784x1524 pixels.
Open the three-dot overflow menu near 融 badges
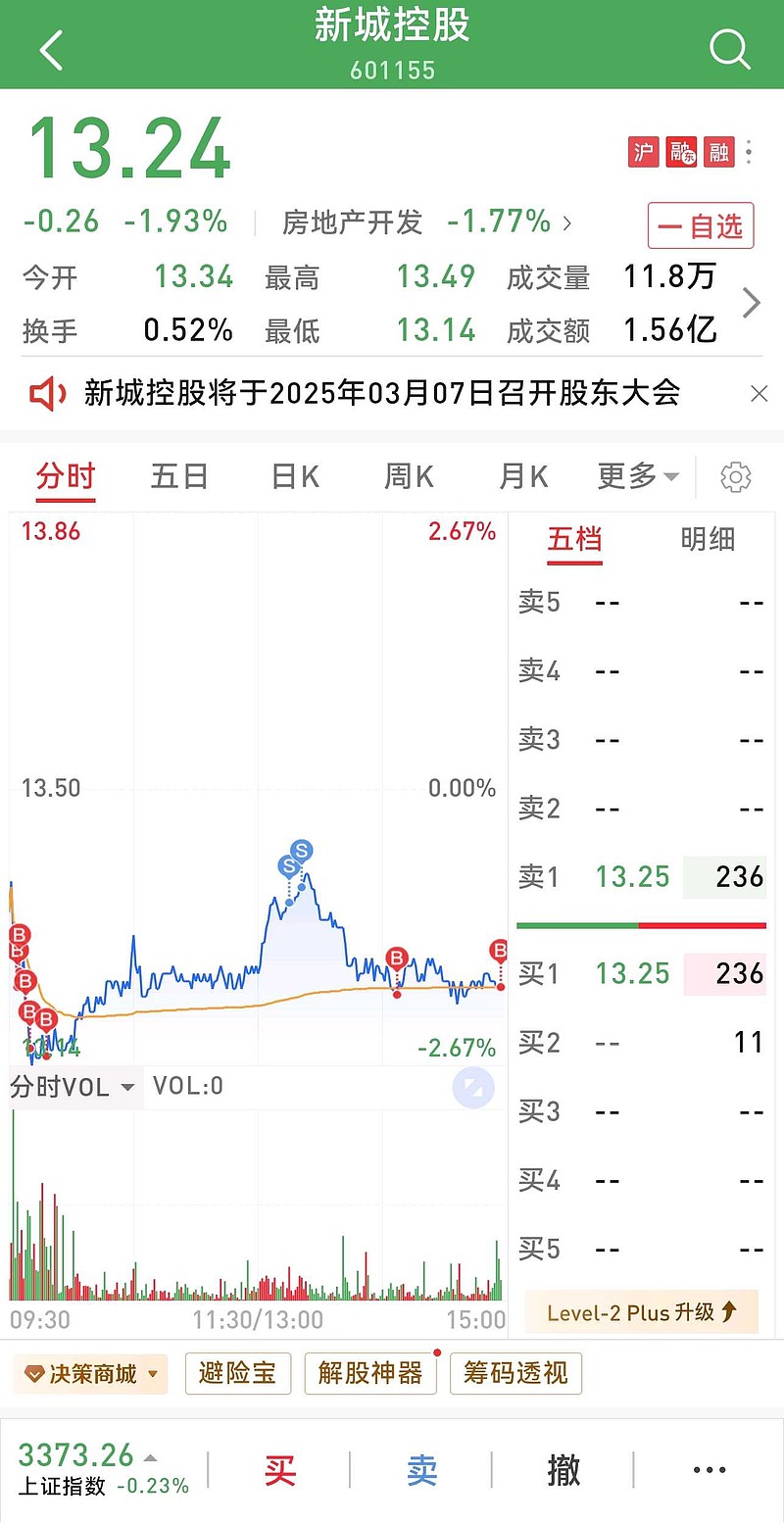(748, 153)
